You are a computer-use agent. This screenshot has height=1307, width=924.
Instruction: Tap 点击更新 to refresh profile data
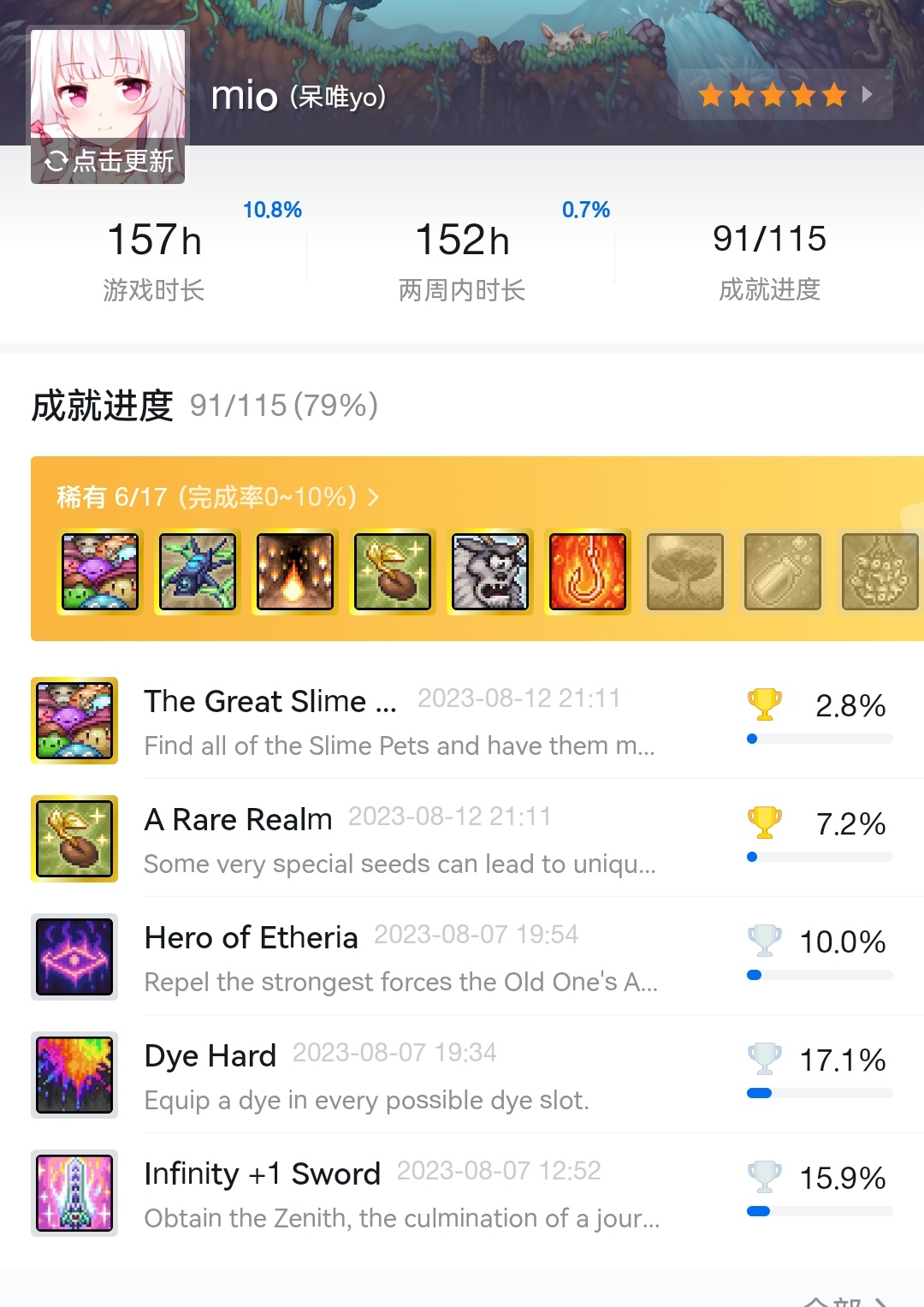(109, 161)
